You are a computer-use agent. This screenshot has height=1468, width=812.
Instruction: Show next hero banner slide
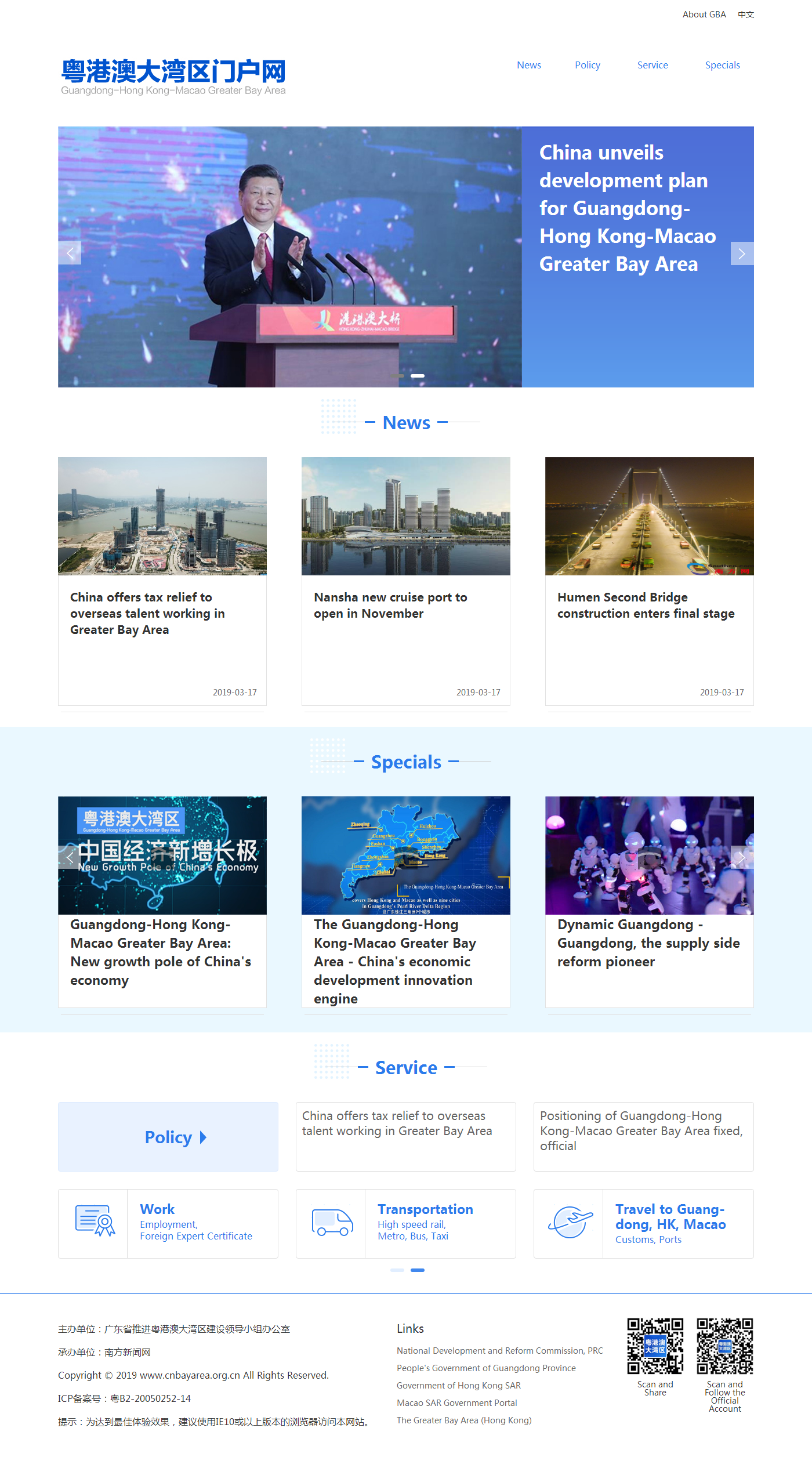click(741, 253)
